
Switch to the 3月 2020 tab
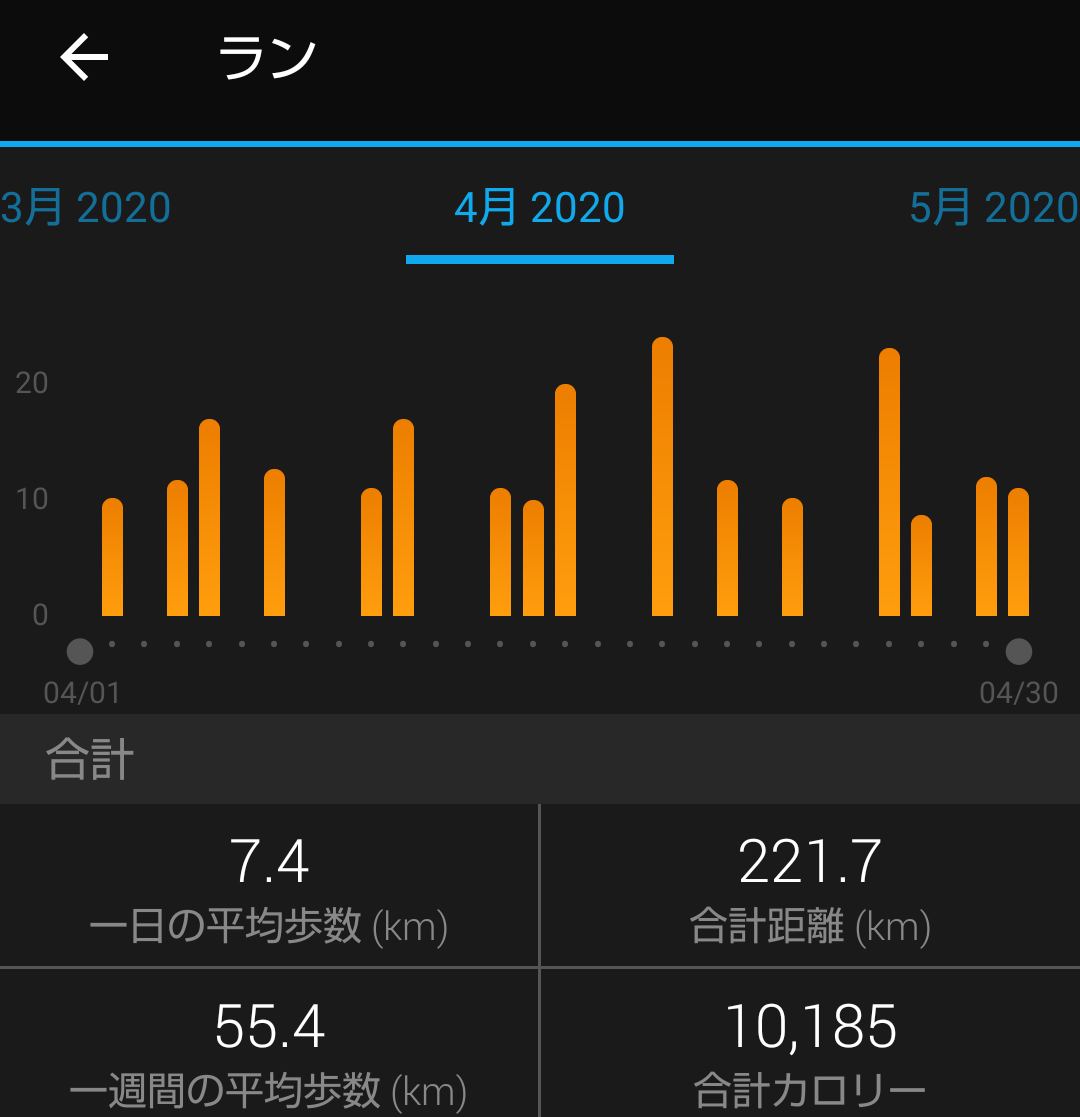(86, 208)
